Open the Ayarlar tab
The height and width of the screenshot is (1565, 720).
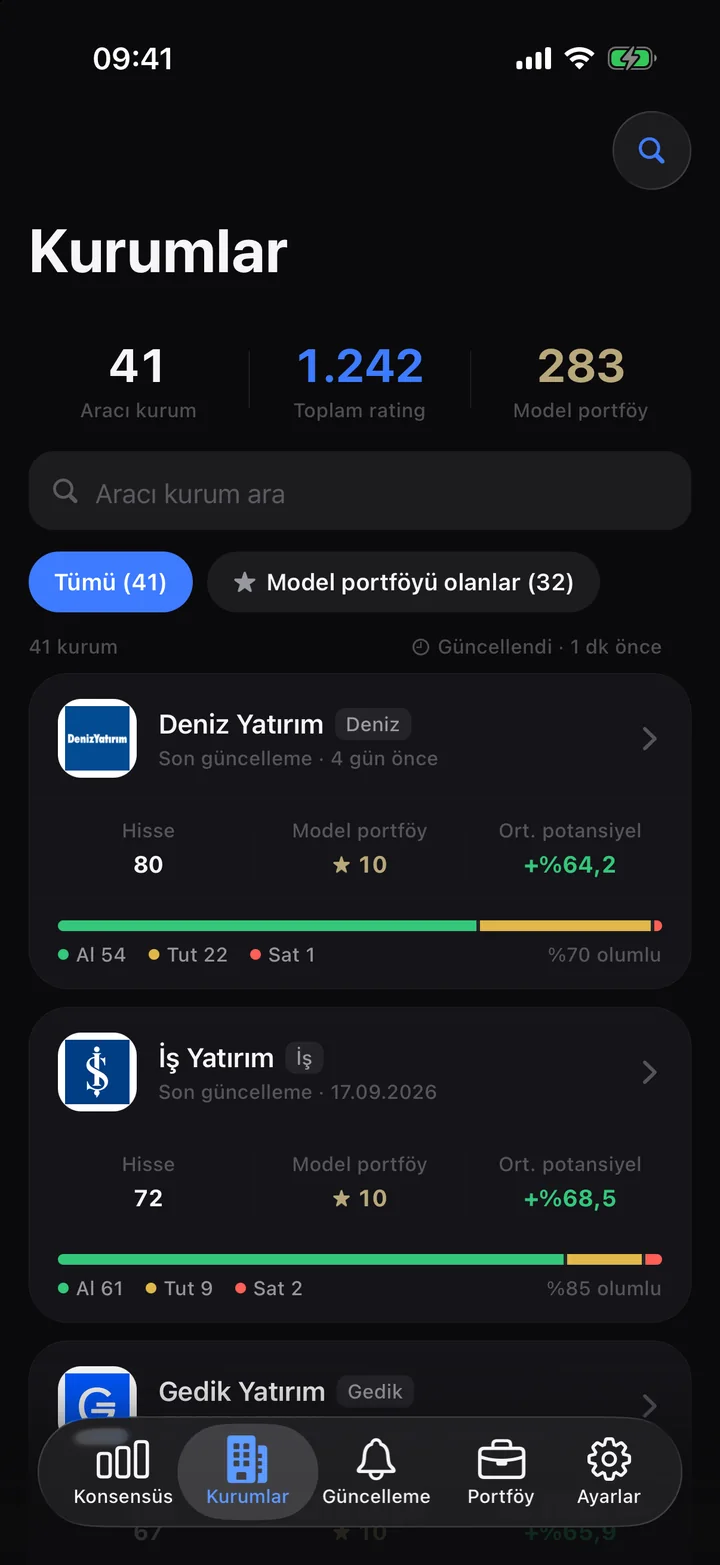point(608,1472)
